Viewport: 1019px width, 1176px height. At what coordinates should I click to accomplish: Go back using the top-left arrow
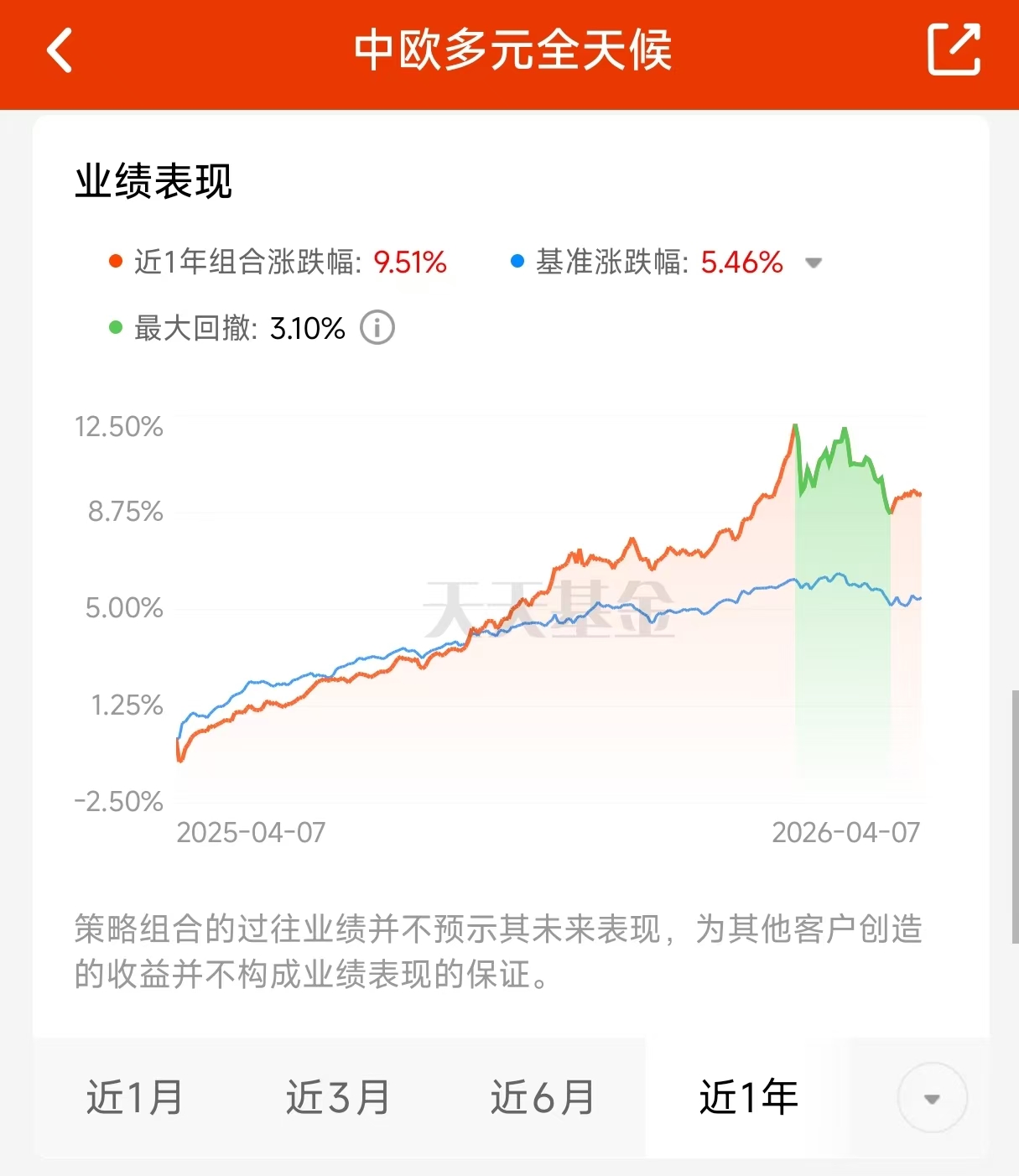pyautogui.click(x=60, y=50)
